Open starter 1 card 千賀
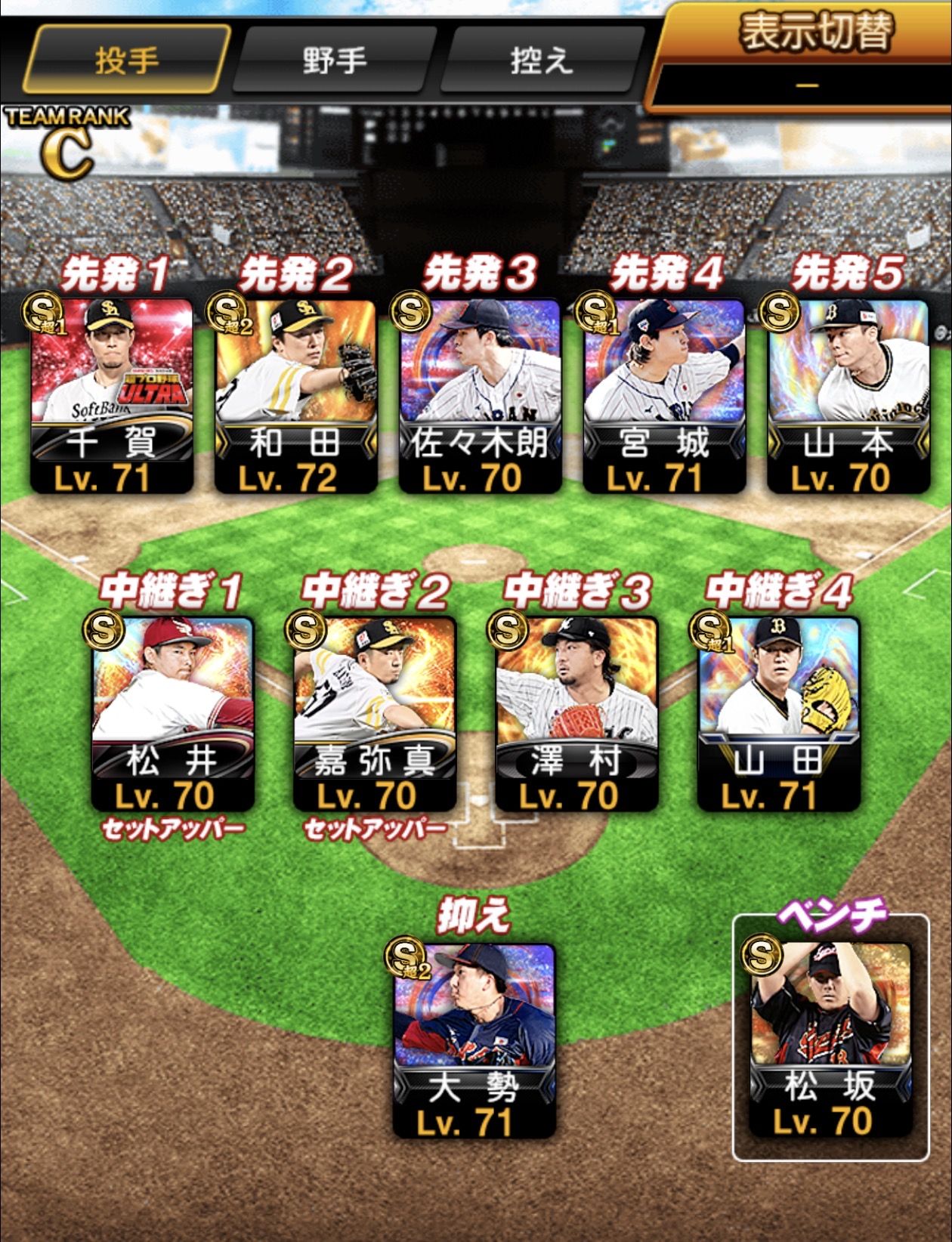The width and height of the screenshot is (952, 1242). coord(111,394)
